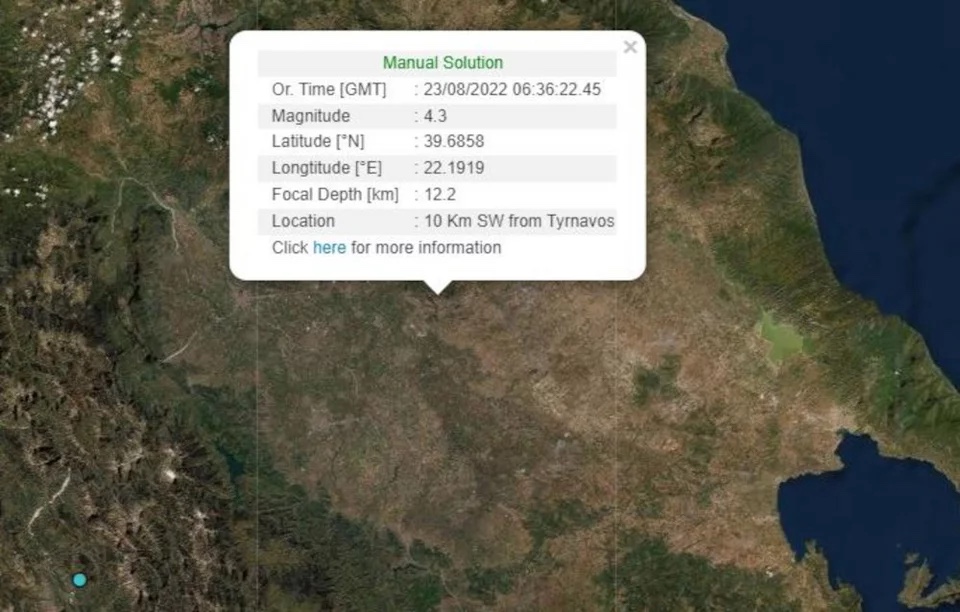
Task: Close the Manual Solution popup
Action: pos(630,47)
